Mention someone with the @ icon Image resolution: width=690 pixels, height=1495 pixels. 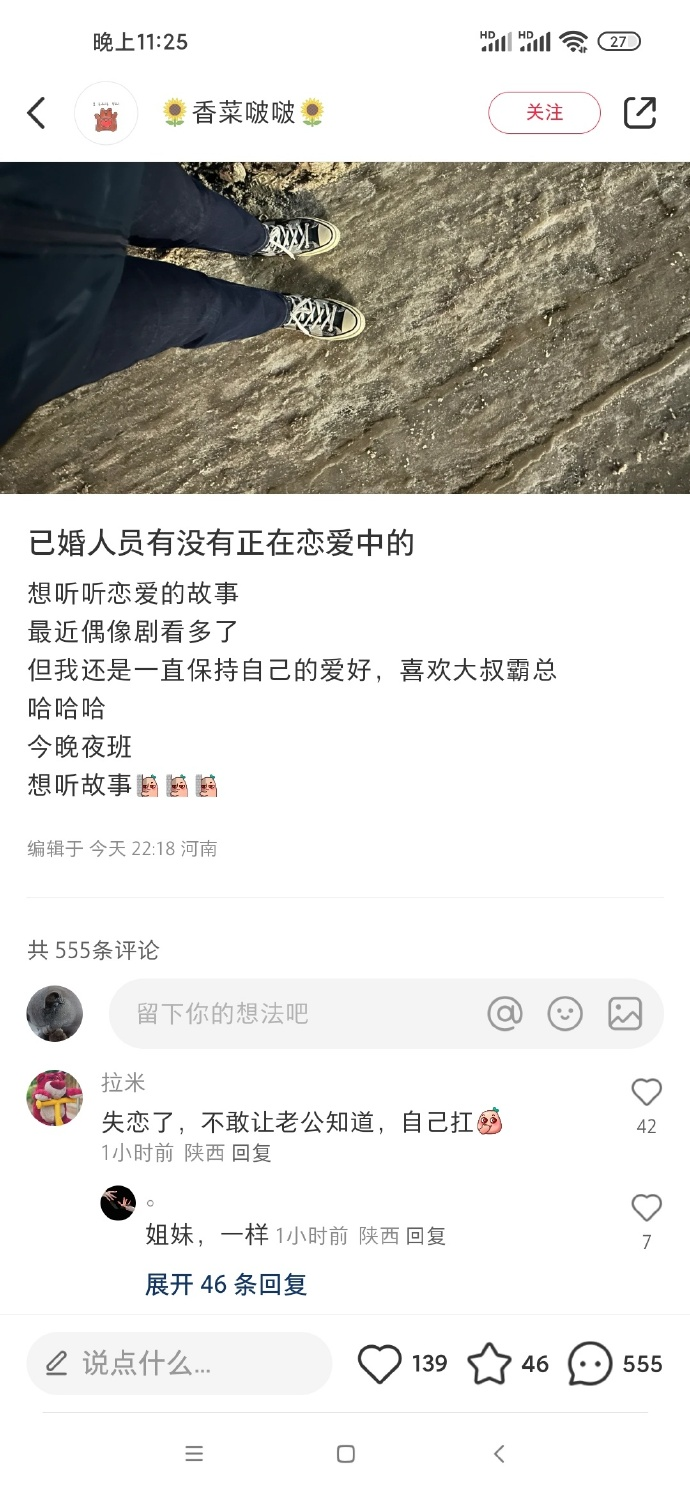coord(505,1014)
